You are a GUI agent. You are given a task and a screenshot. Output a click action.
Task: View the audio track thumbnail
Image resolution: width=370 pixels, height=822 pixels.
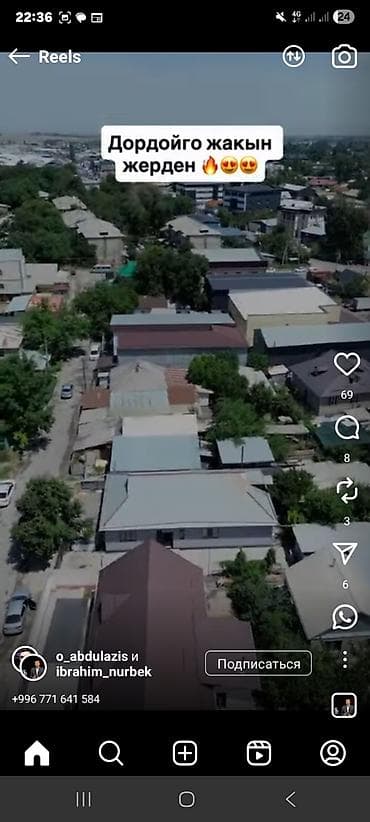(x=344, y=705)
